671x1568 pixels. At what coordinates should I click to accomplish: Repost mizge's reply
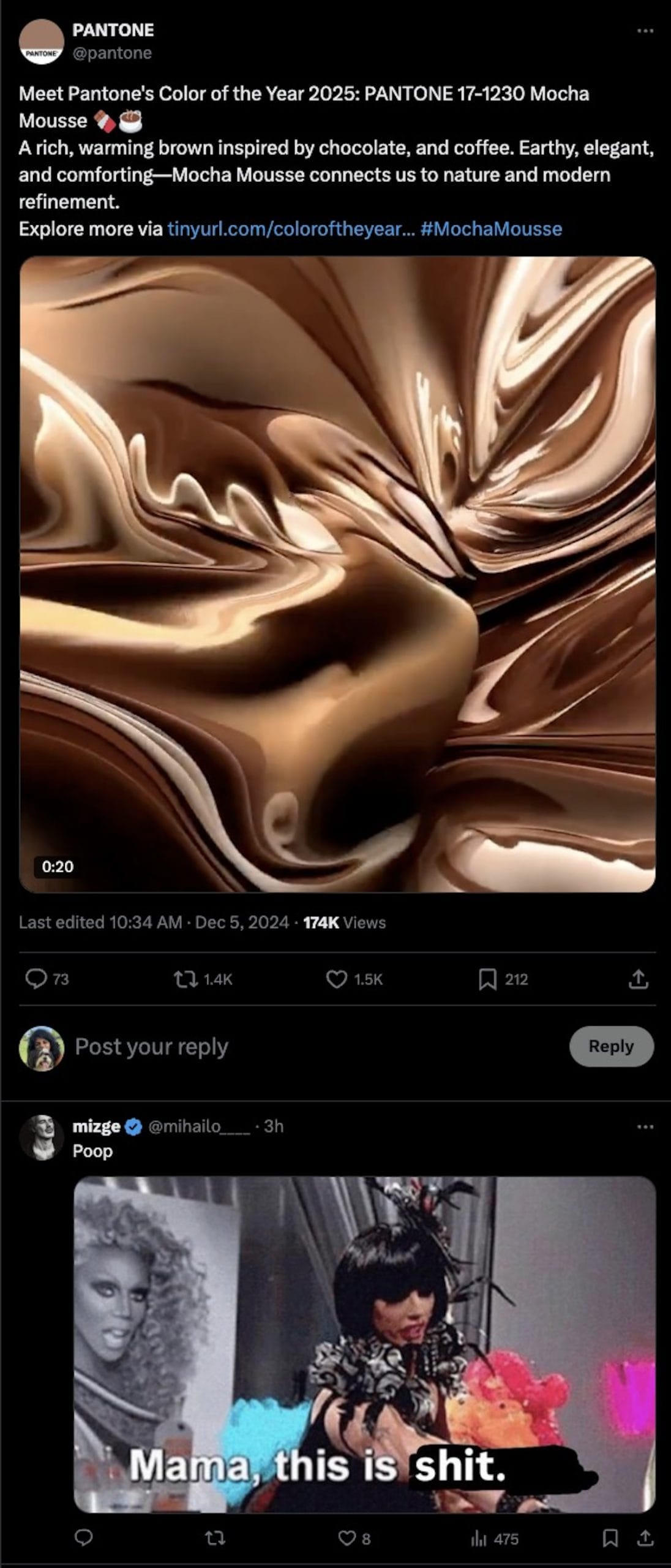click(x=214, y=1537)
